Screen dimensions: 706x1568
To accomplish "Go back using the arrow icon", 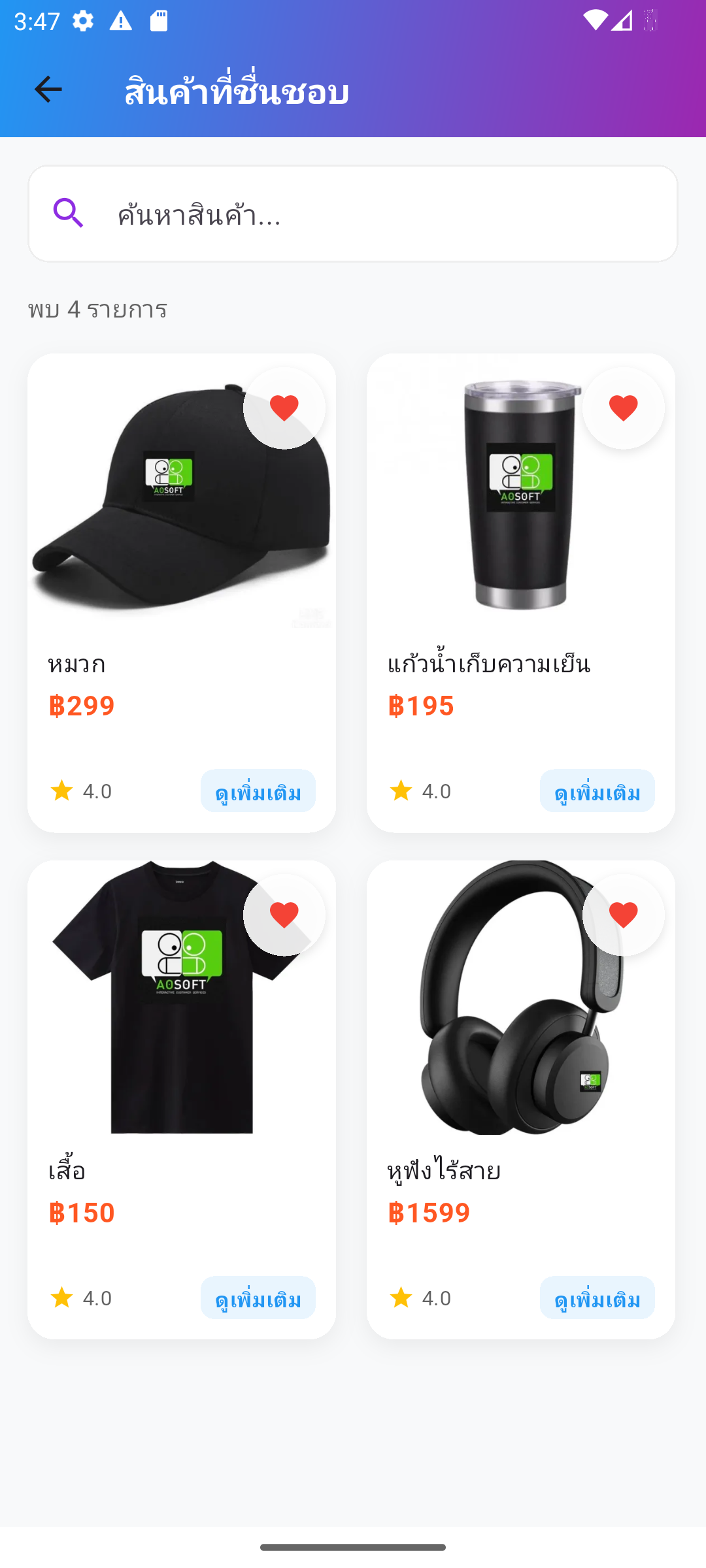I will (48, 90).
